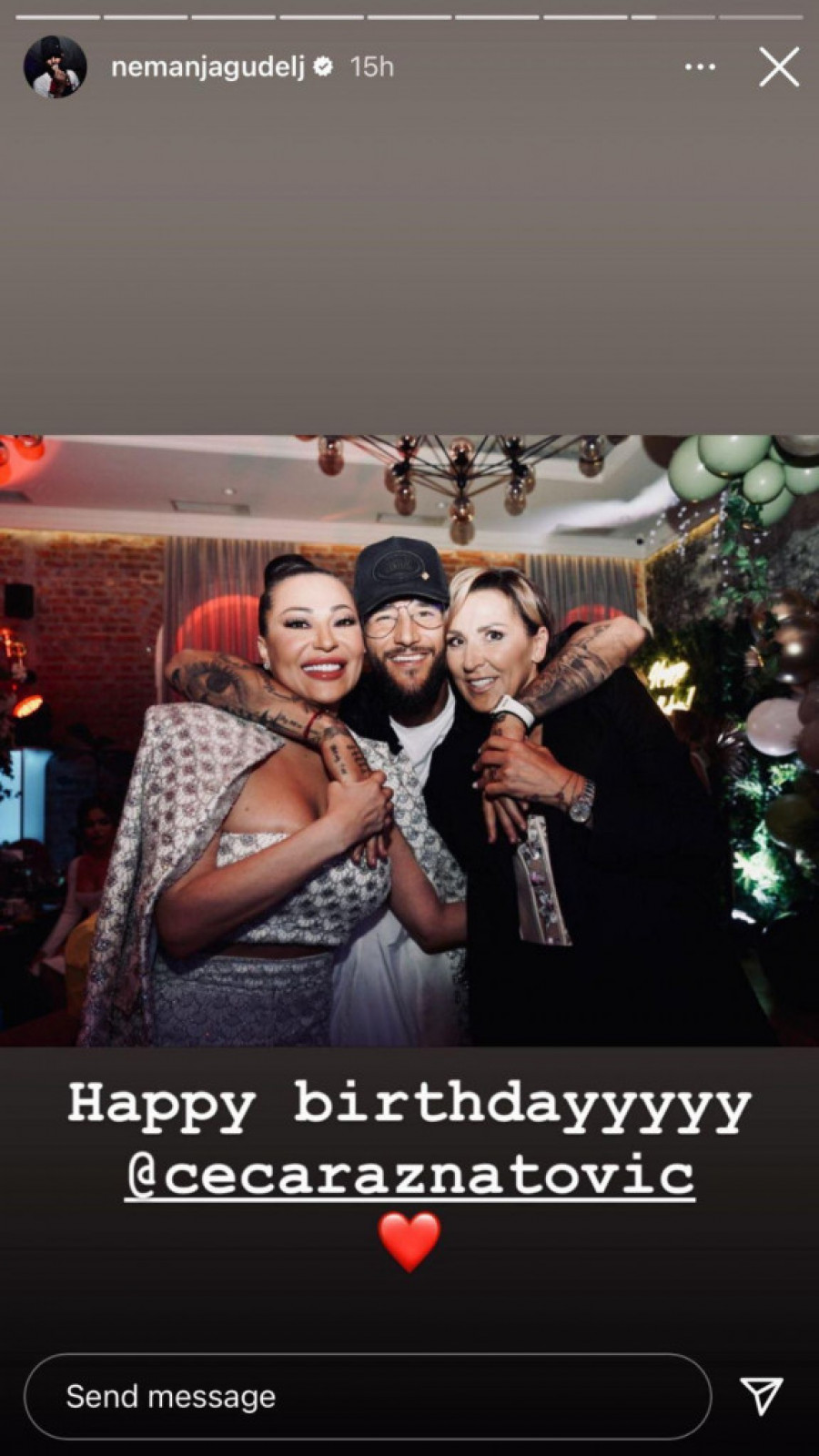Tap the nemanjagudelj username
819x1456 pixels.
pyautogui.click(x=208, y=67)
